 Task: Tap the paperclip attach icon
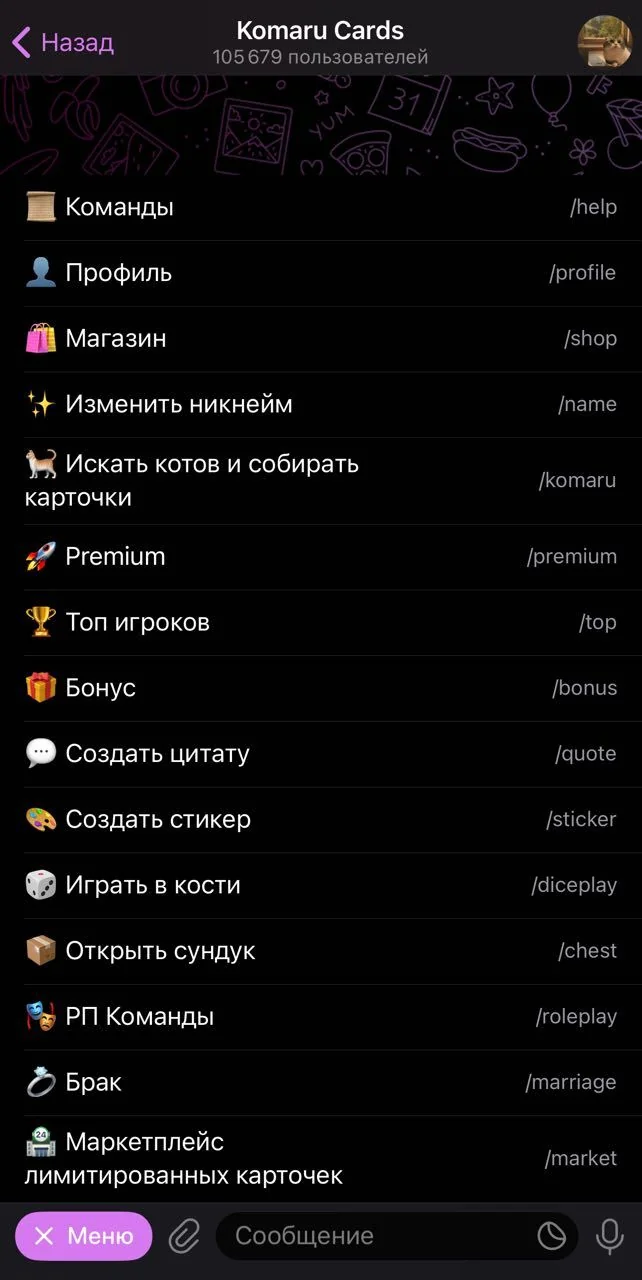[x=184, y=1237]
